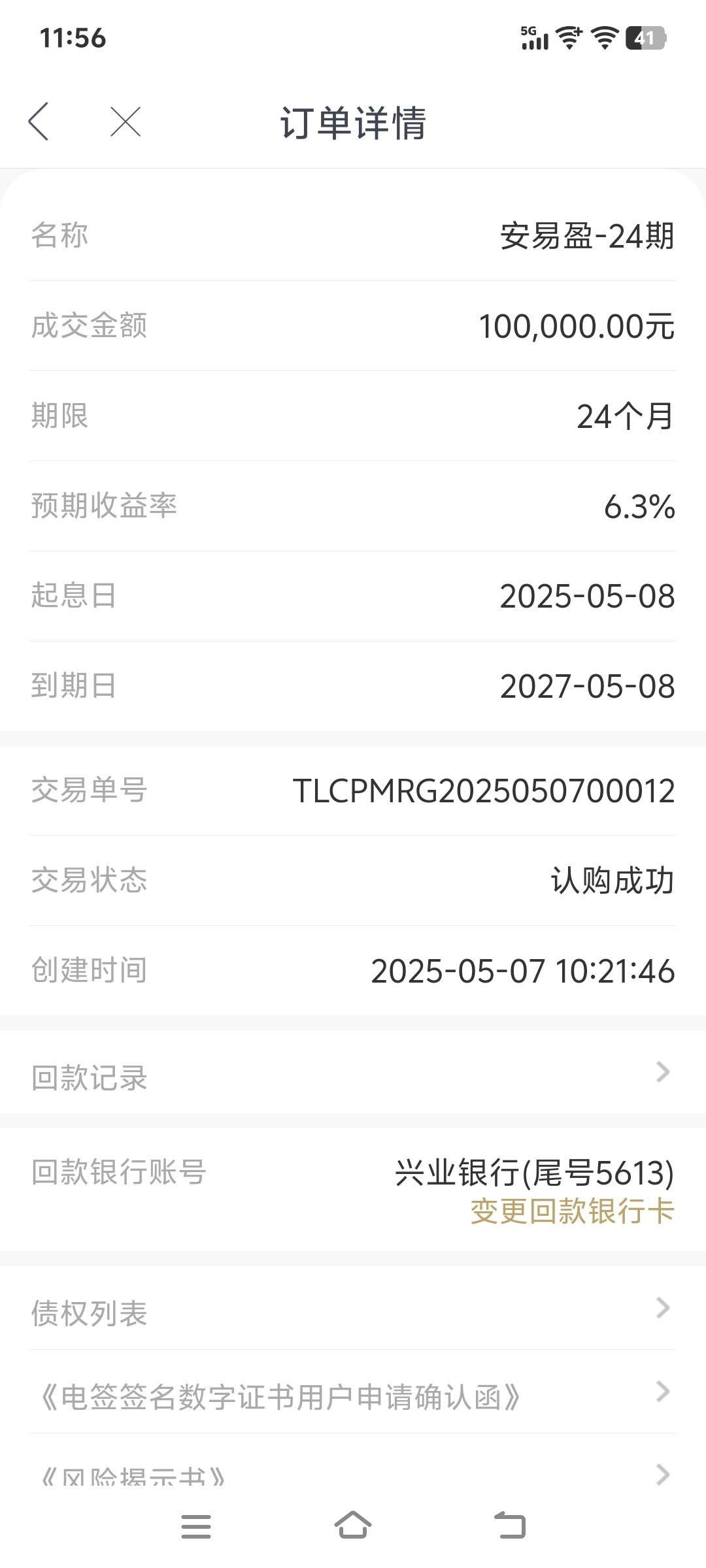This screenshot has height=1568, width=706.
Task: Close the order details page
Action: [126, 122]
